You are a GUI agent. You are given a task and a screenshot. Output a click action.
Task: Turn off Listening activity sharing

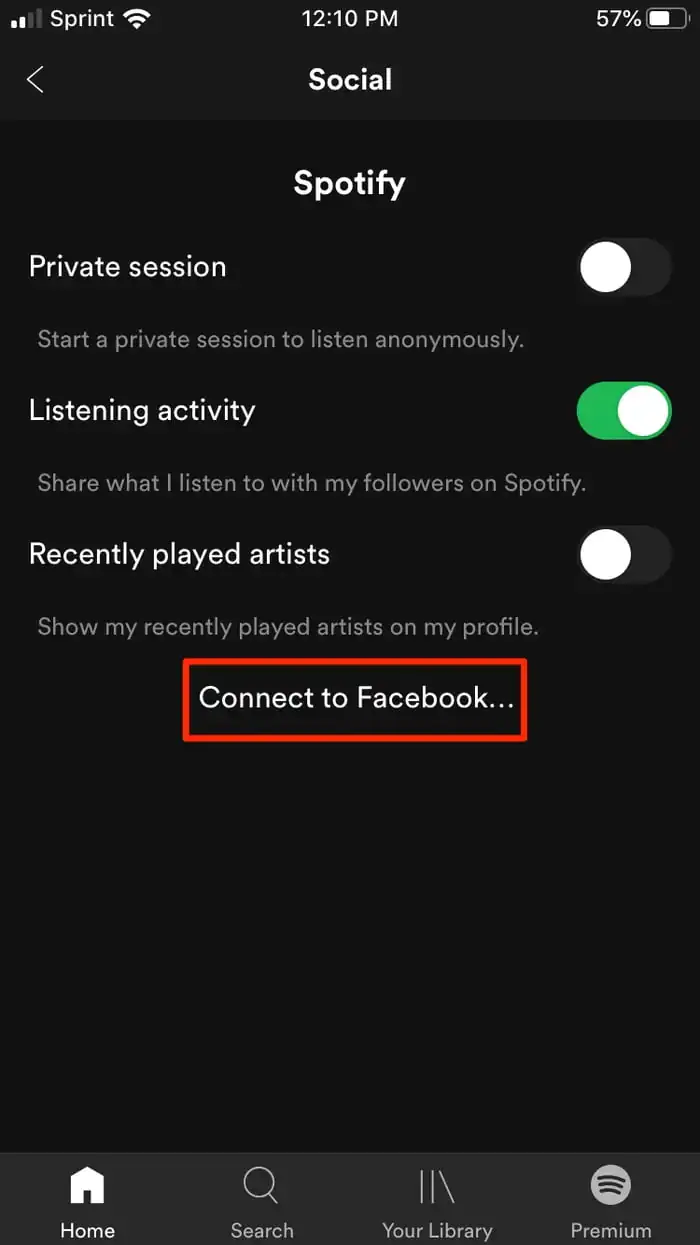click(623, 411)
